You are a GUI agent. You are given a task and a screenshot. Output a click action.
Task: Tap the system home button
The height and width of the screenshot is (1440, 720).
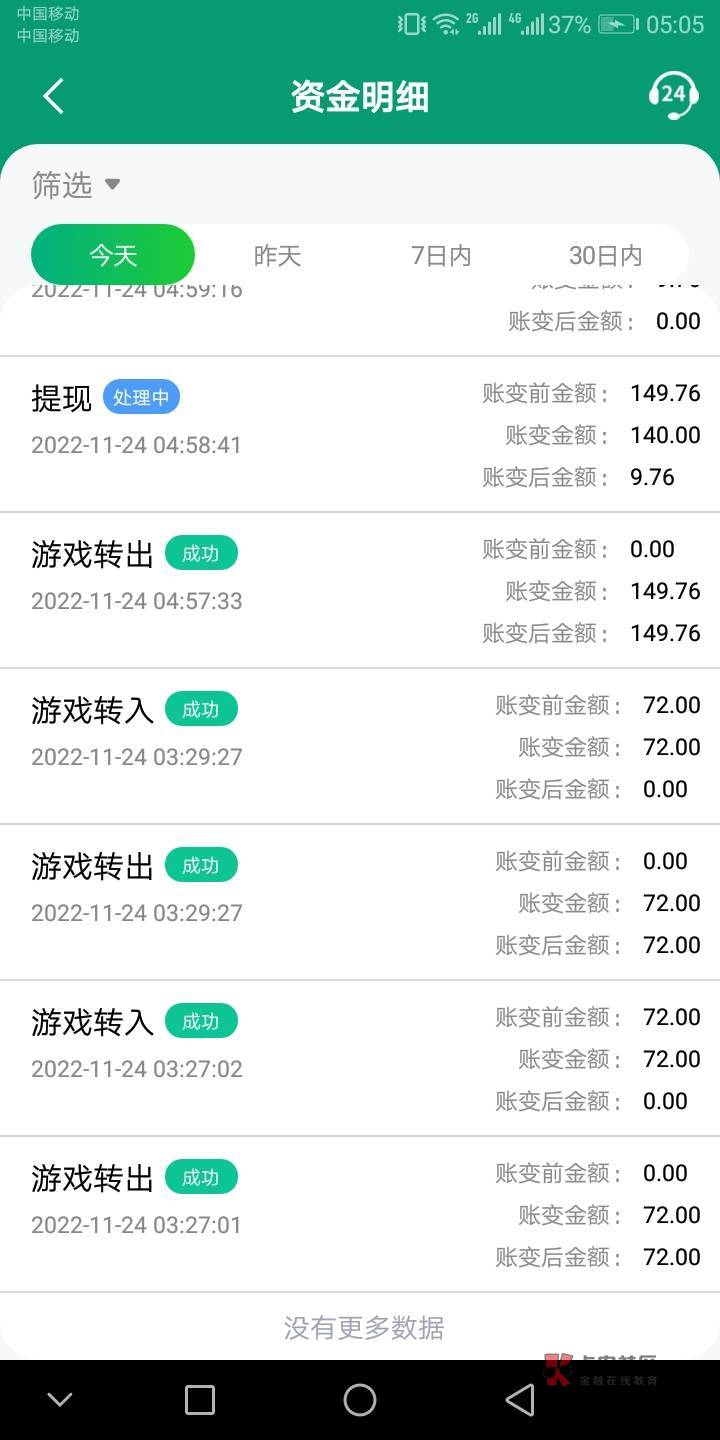coord(360,1400)
